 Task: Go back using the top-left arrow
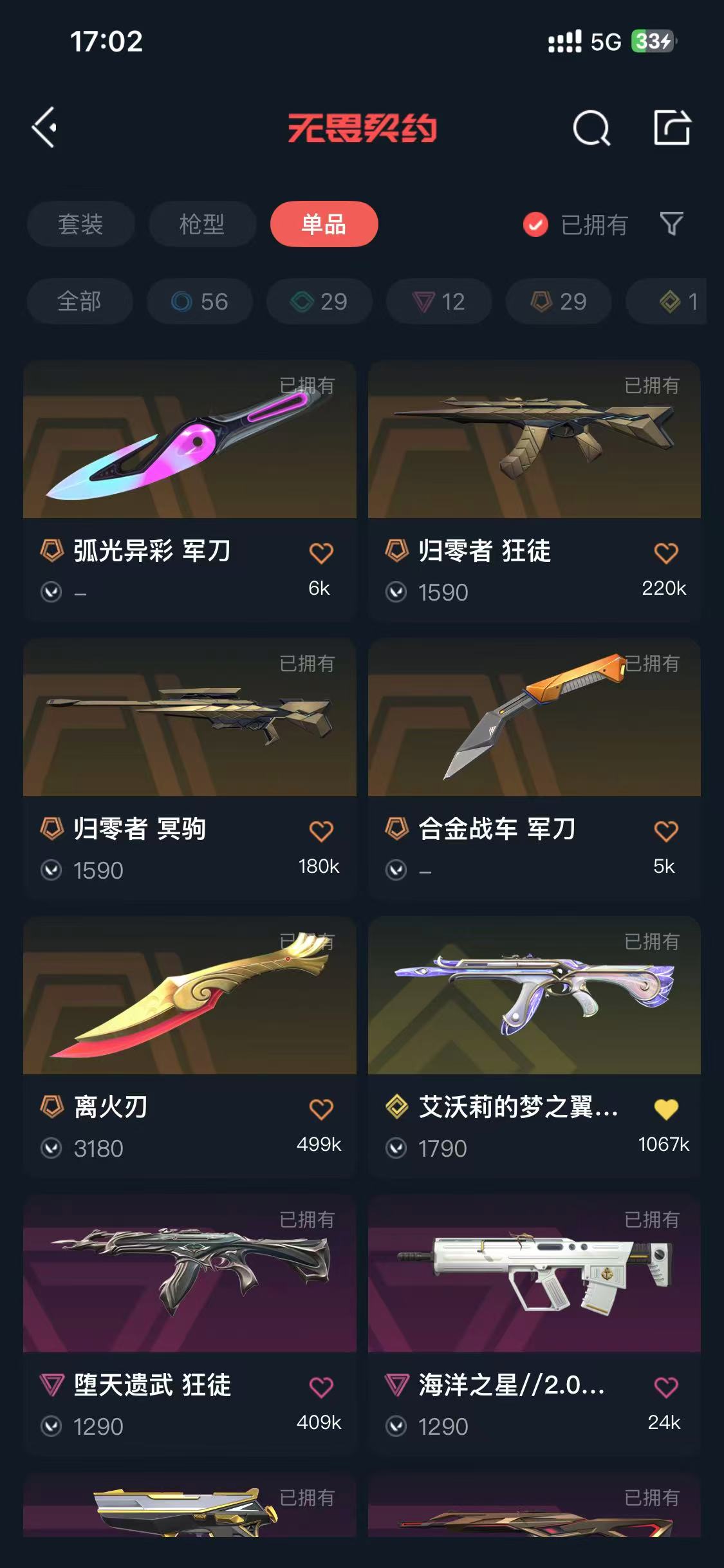point(44,127)
